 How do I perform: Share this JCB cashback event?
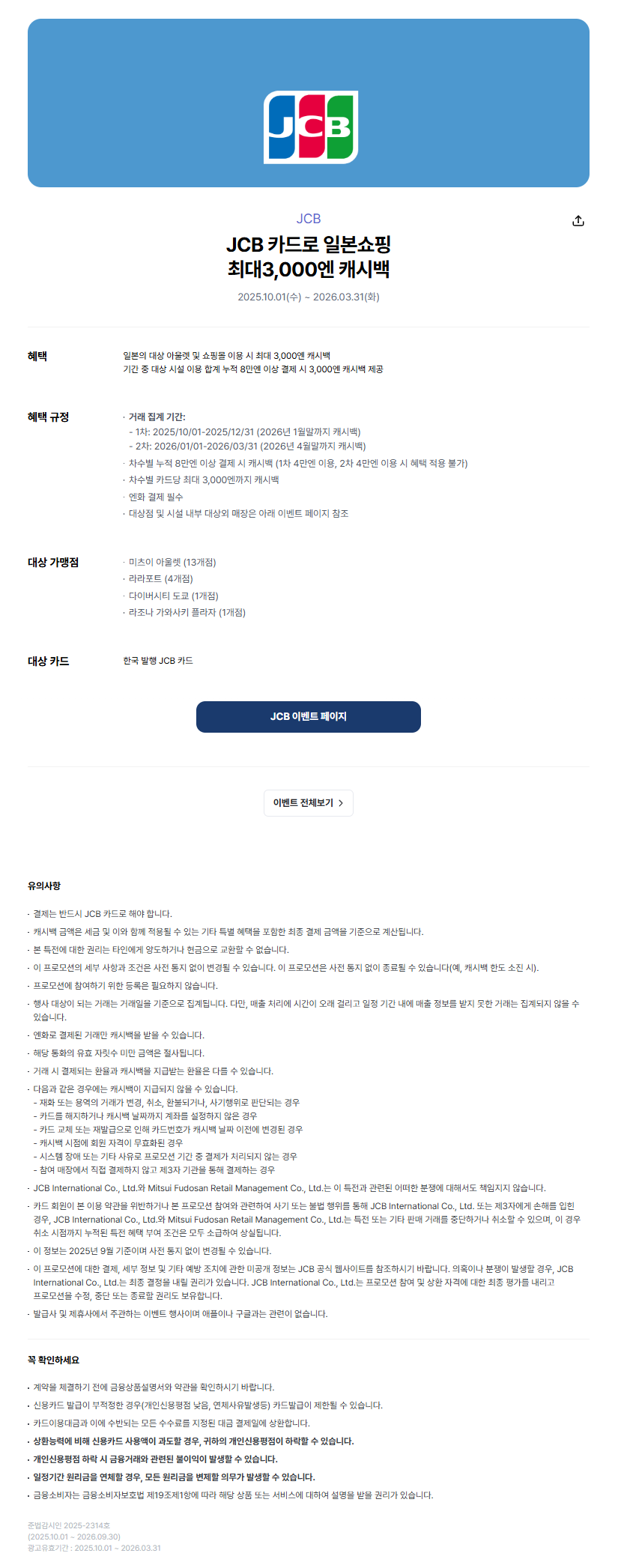tap(578, 221)
